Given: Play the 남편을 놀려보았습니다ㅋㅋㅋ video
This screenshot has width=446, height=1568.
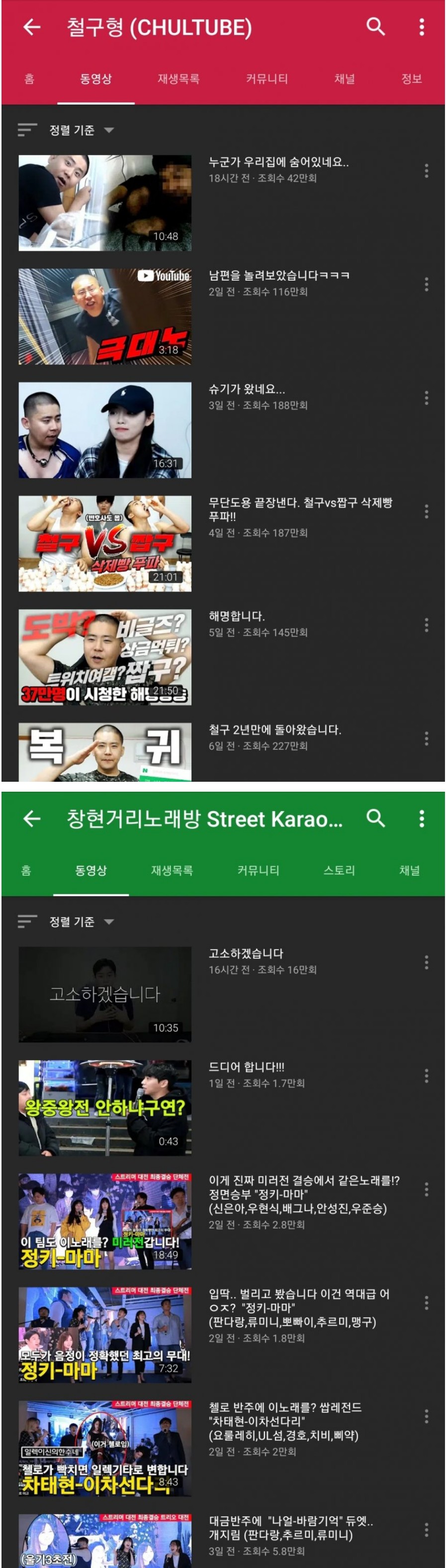Looking at the screenshot, I should pyautogui.click(x=104, y=316).
